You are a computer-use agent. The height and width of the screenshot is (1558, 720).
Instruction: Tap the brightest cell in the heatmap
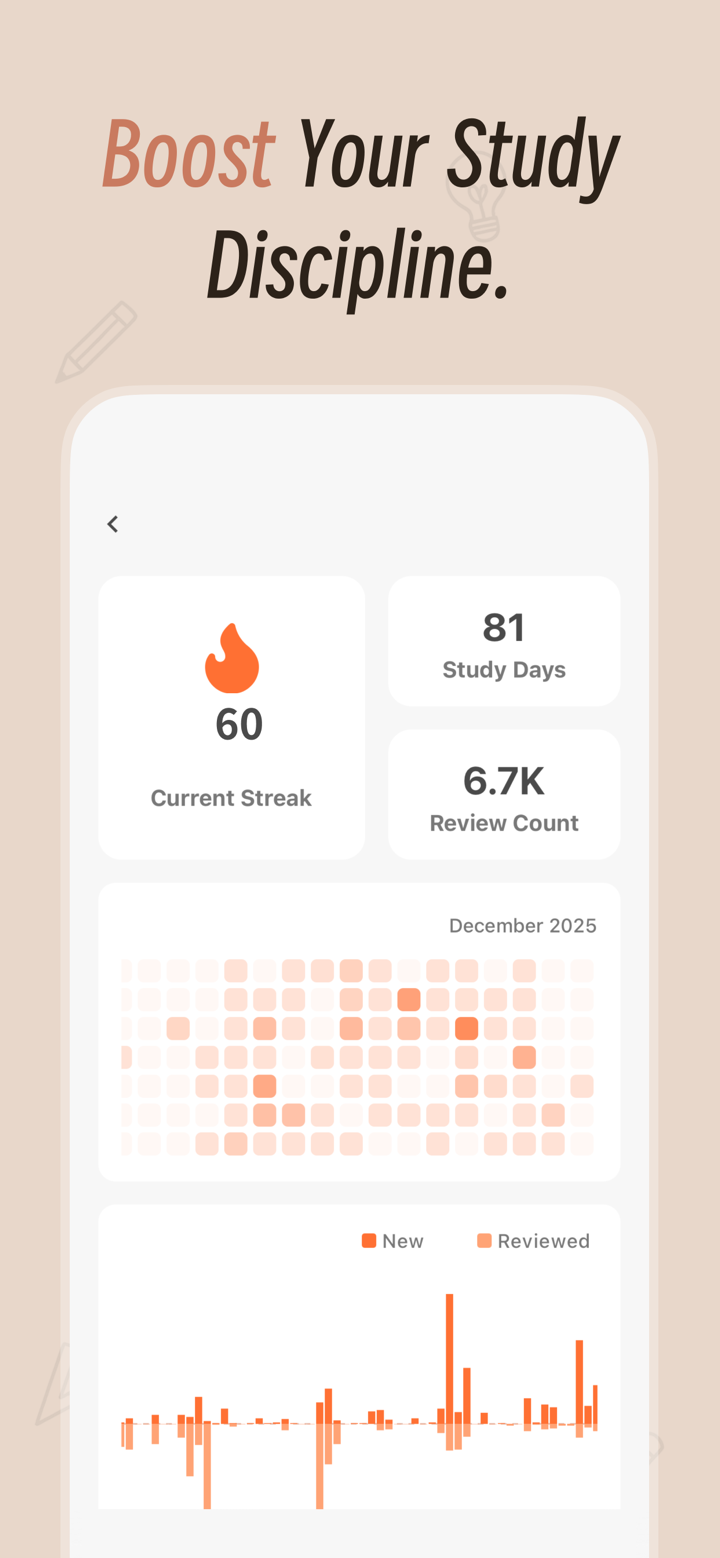(x=467, y=1028)
